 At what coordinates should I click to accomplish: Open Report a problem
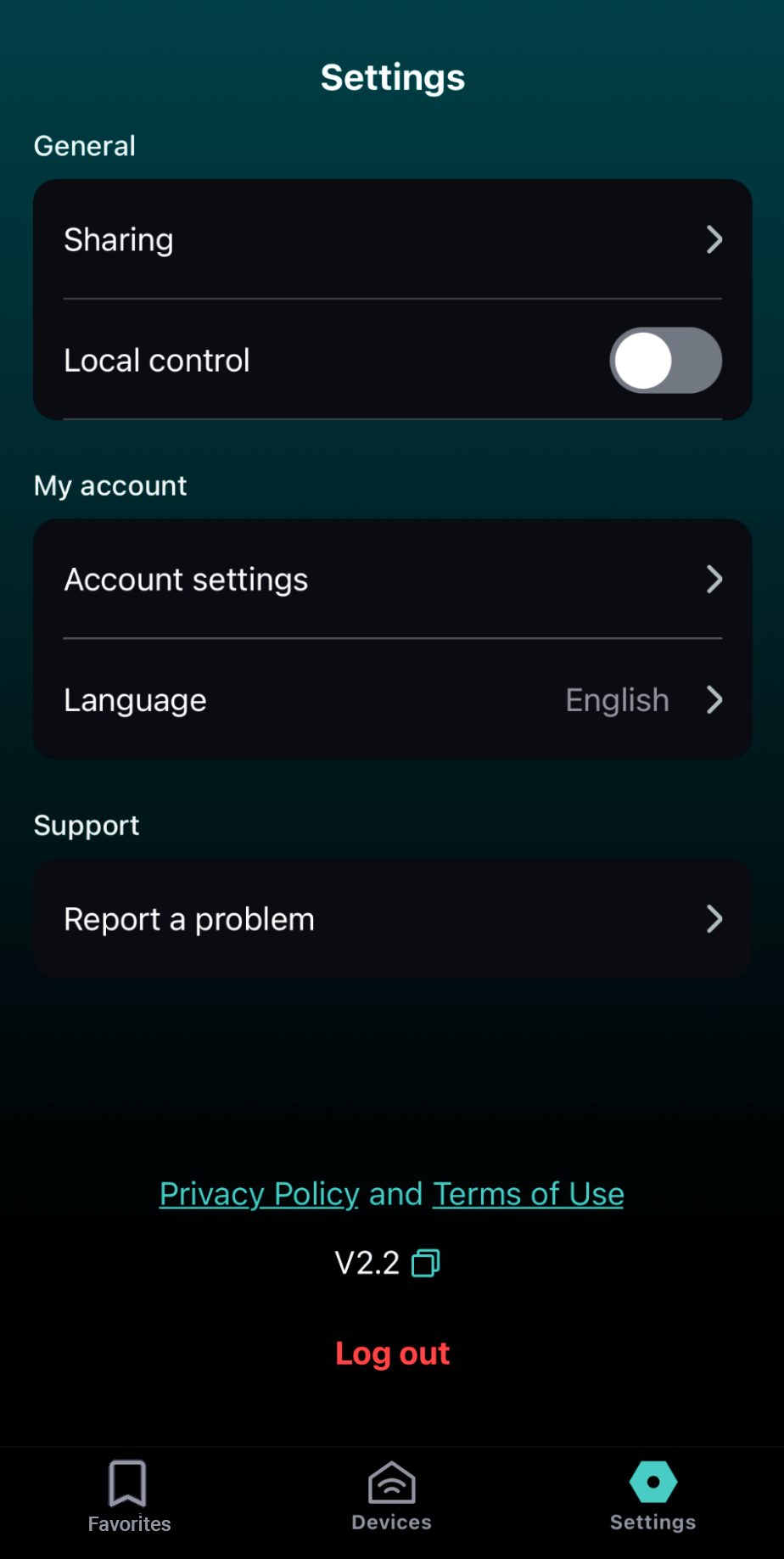pos(392,919)
